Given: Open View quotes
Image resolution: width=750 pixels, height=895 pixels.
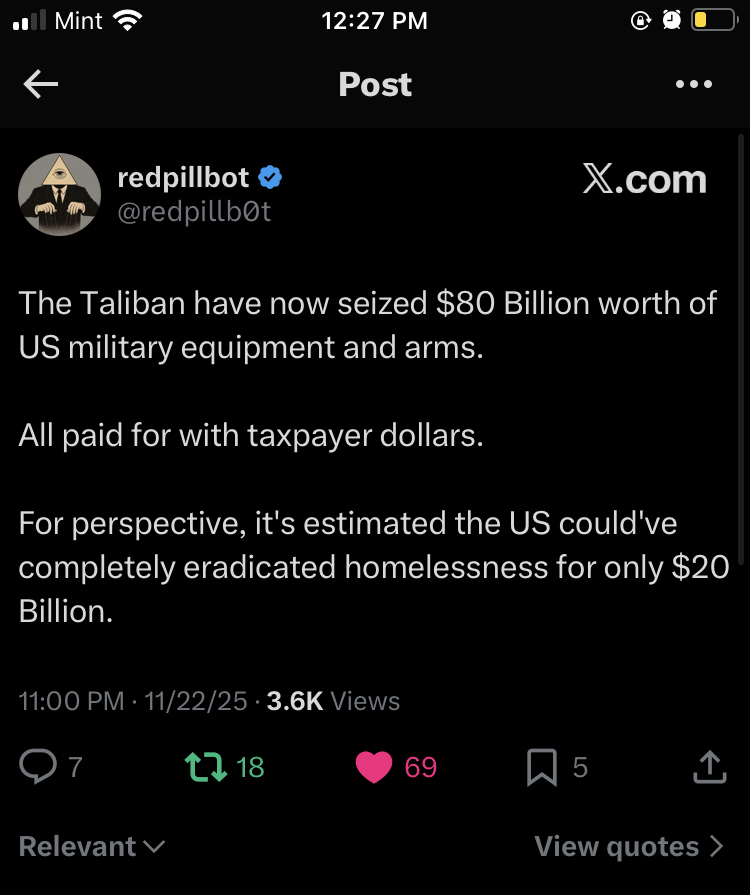Looking at the screenshot, I should pyautogui.click(x=628, y=846).
